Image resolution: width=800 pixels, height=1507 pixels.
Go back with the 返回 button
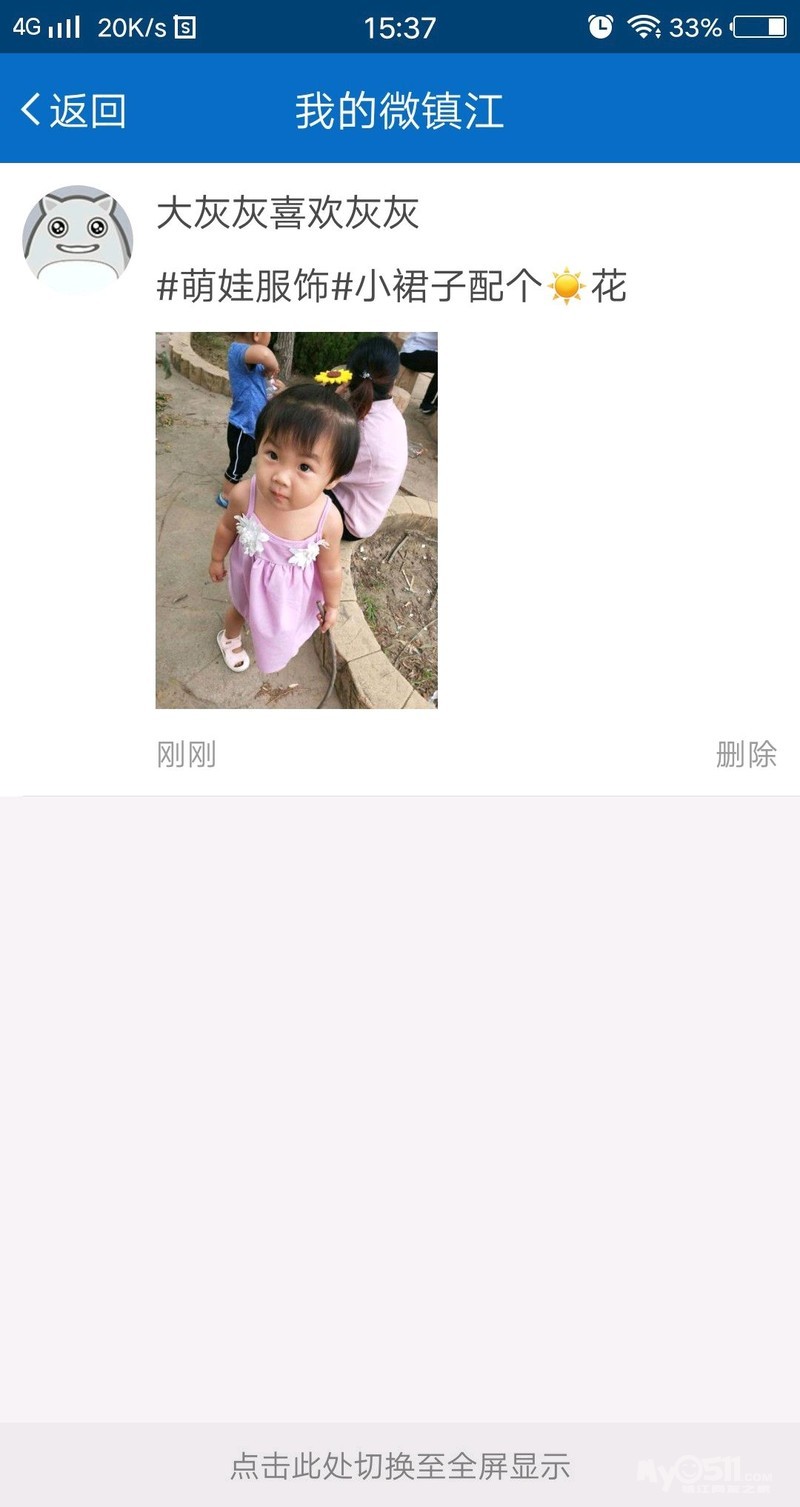pyautogui.click(x=73, y=110)
